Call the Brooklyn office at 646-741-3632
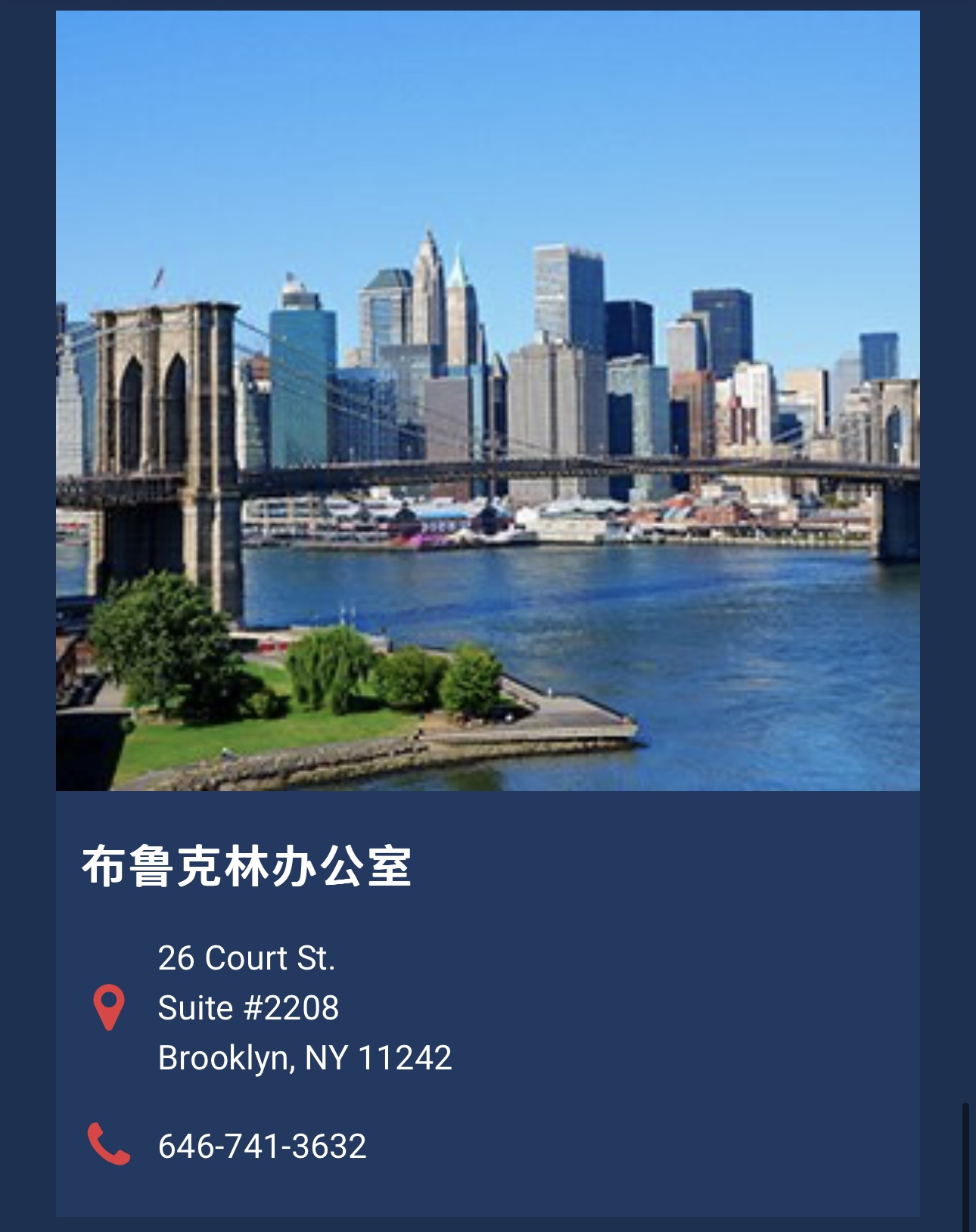 point(262,1146)
